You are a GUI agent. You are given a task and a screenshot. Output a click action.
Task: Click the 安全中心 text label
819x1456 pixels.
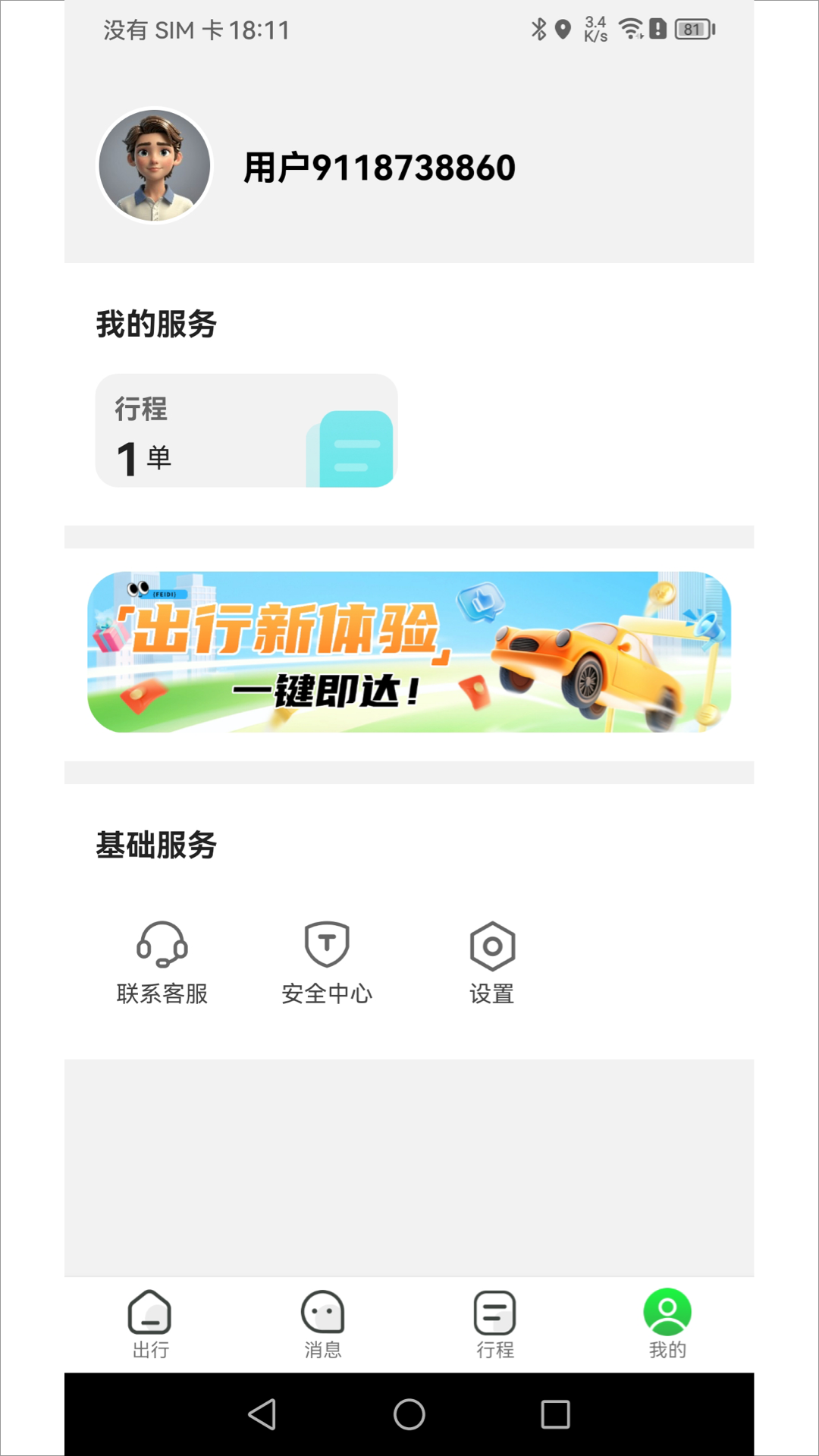326,991
